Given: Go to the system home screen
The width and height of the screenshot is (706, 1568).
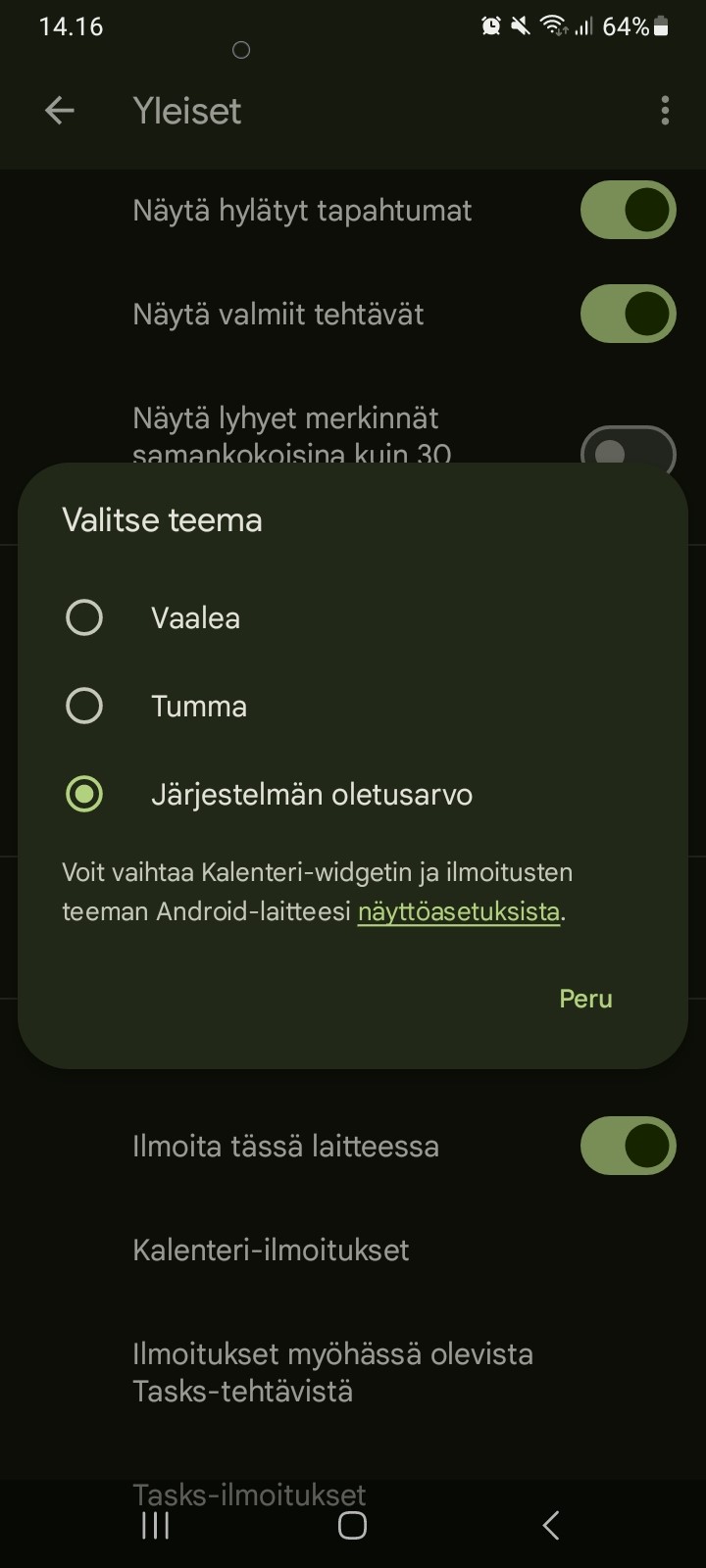Looking at the screenshot, I should click(x=352, y=1525).
